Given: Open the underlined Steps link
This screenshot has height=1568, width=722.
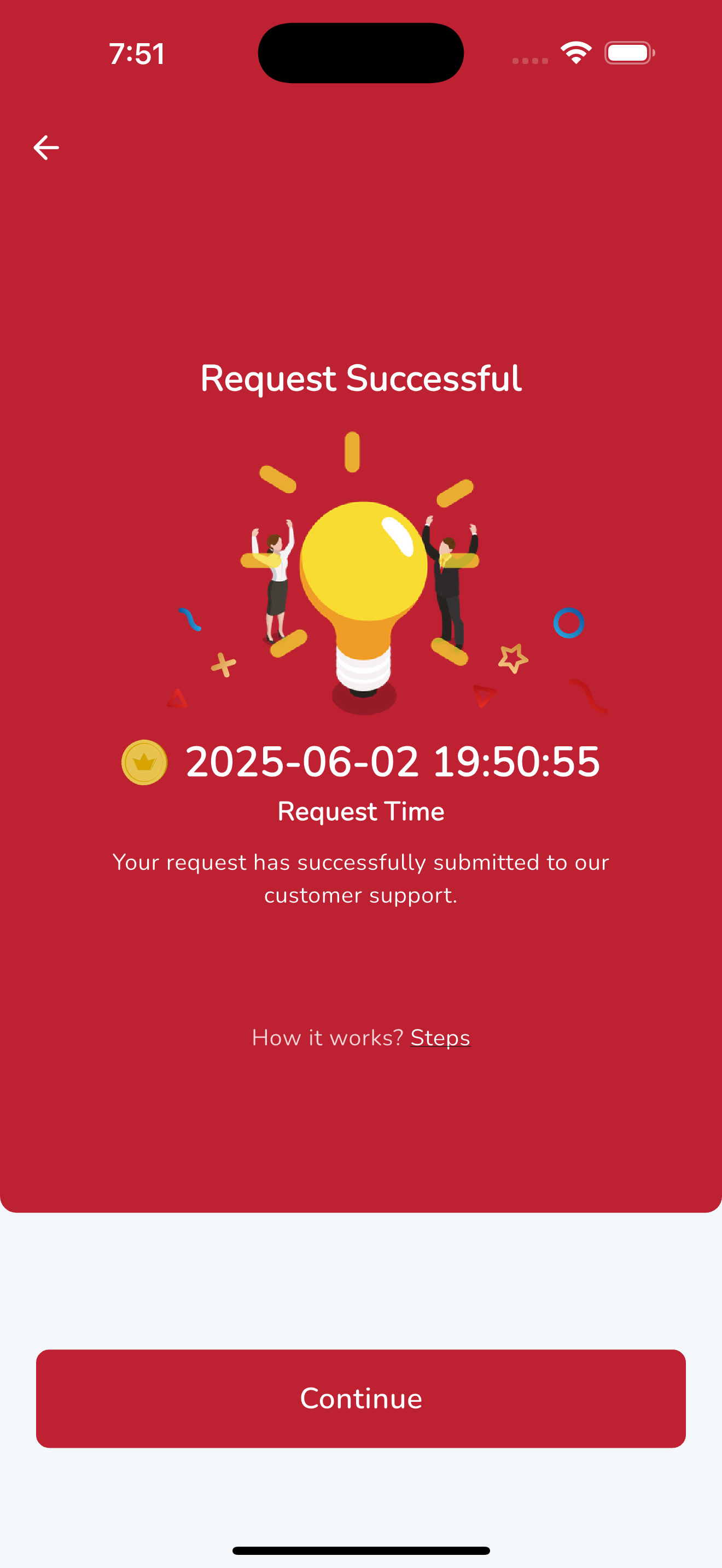Looking at the screenshot, I should [x=440, y=1038].
